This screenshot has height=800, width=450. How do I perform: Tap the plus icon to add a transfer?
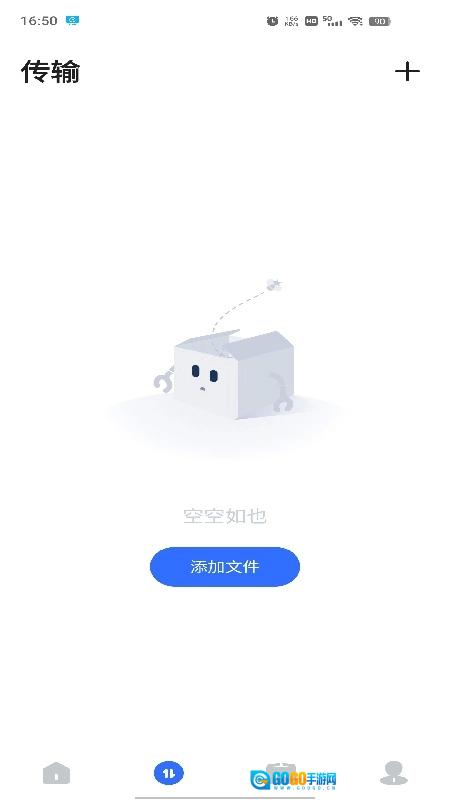pos(407,71)
